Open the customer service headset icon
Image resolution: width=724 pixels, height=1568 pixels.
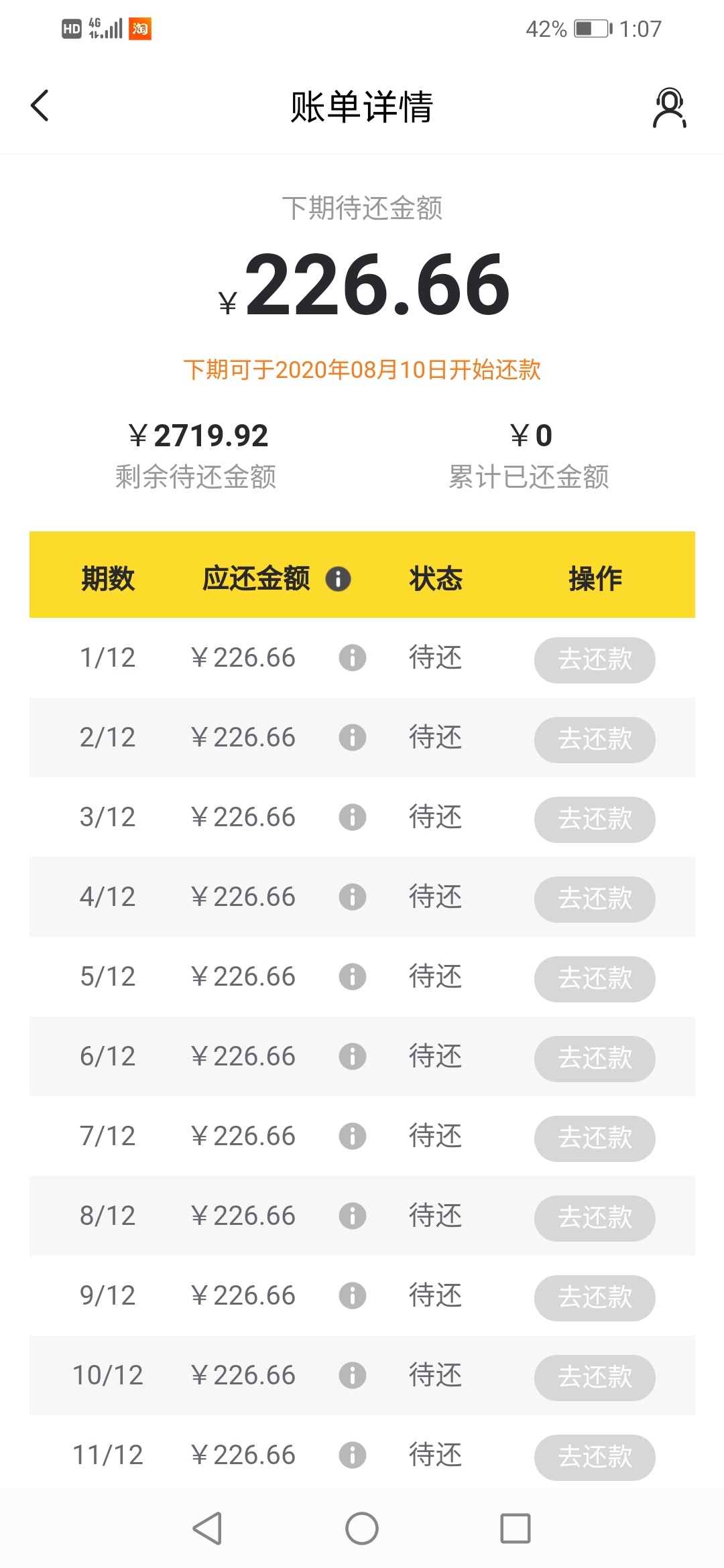click(x=669, y=107)
